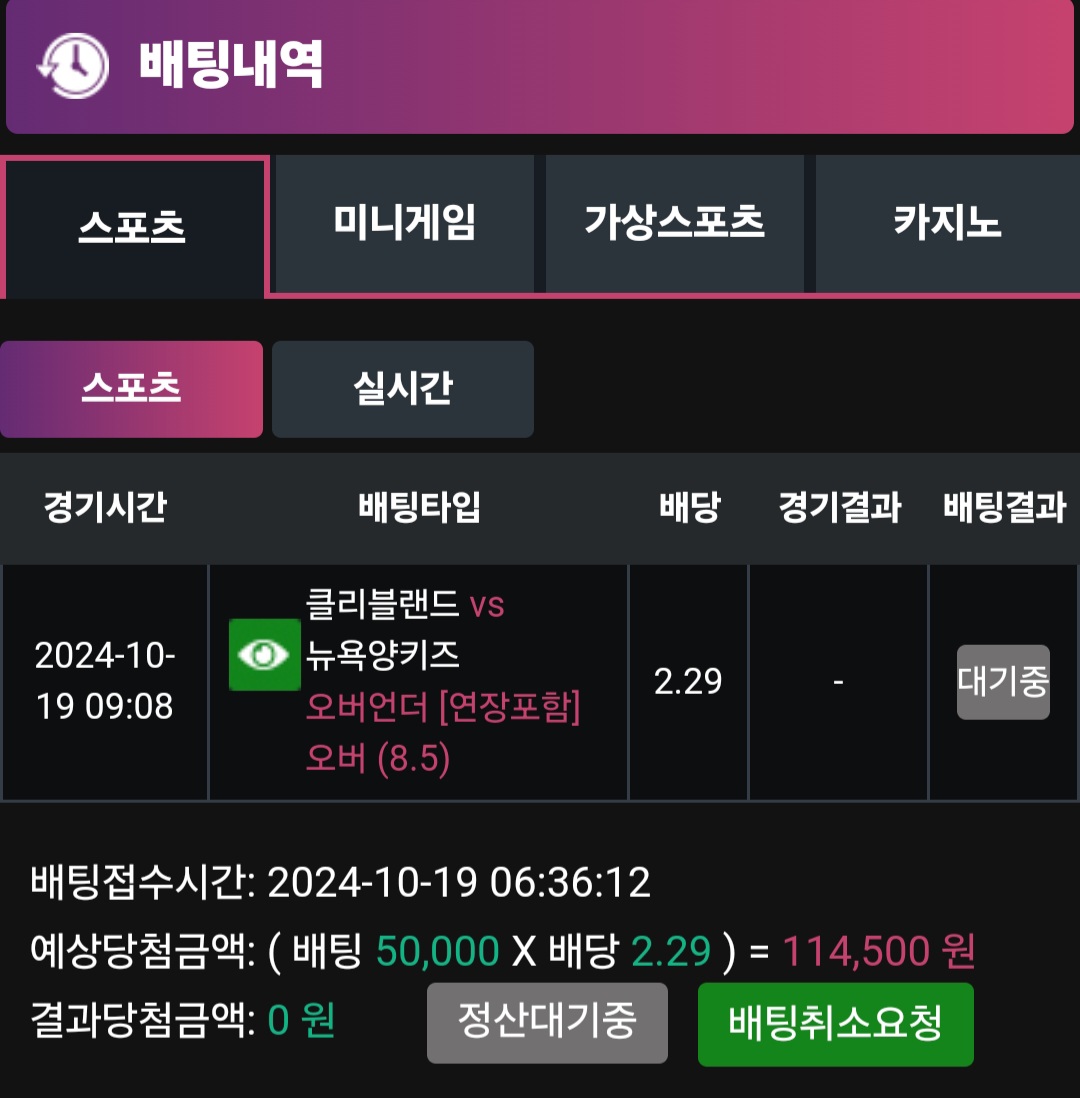Tap the green eye icon for 클리블랜드 match
Viewport: 1080px width, 1098px height.
[x=264, y=655]
